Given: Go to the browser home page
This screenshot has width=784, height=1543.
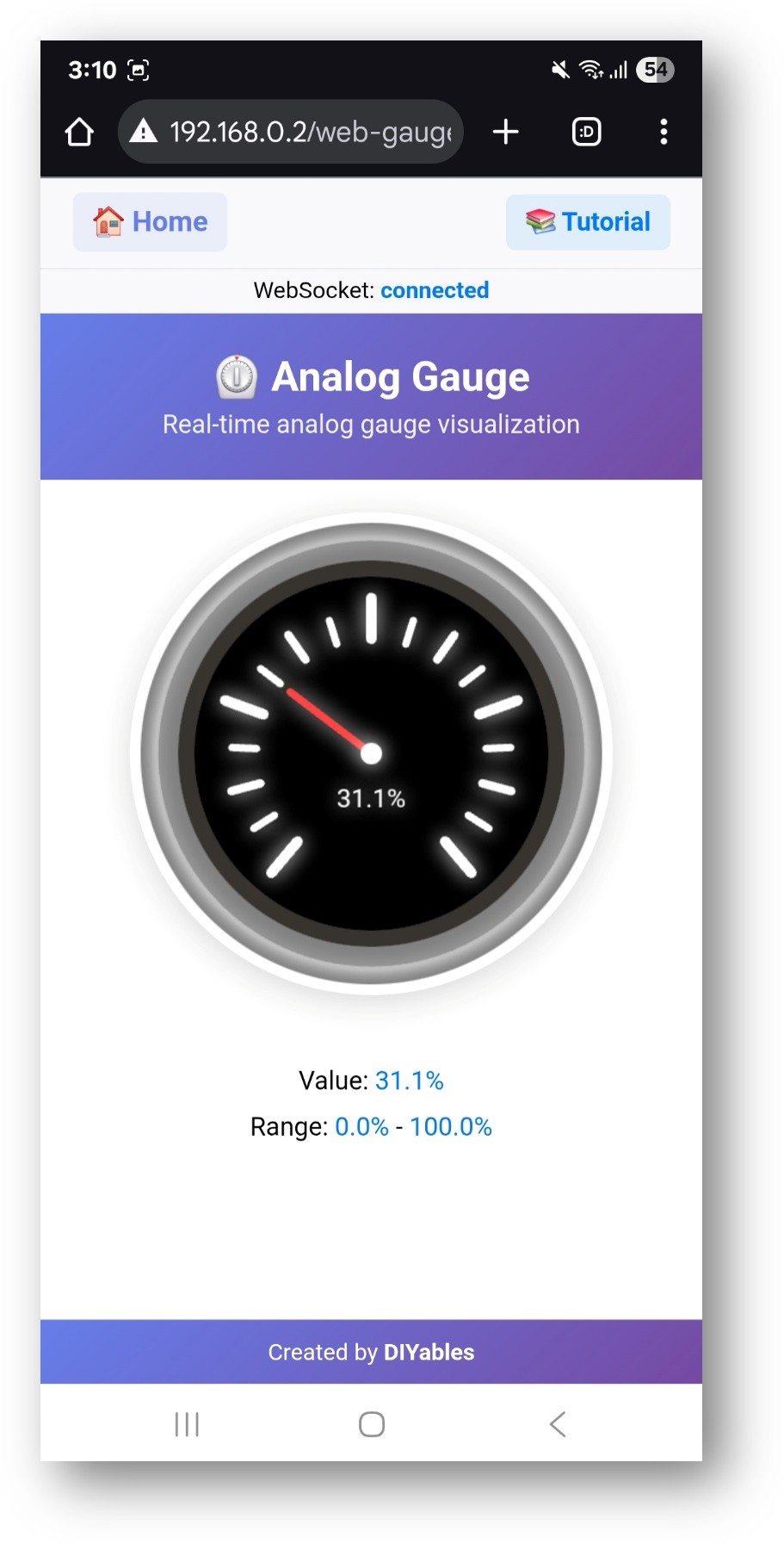Looking at the screenshot, I should coord(79,132).
